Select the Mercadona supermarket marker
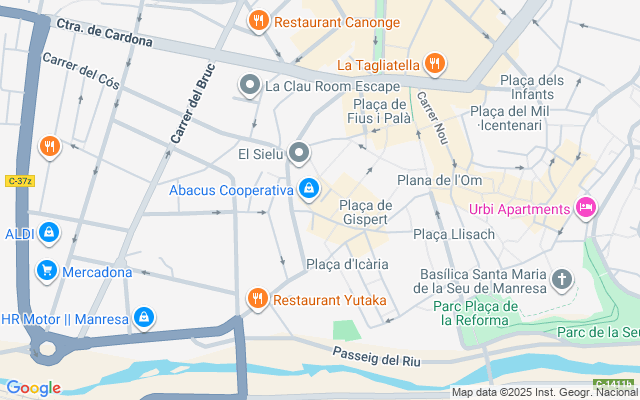This screenshot has height=400, width=640. pyautogui.click(x=46, y=271)
